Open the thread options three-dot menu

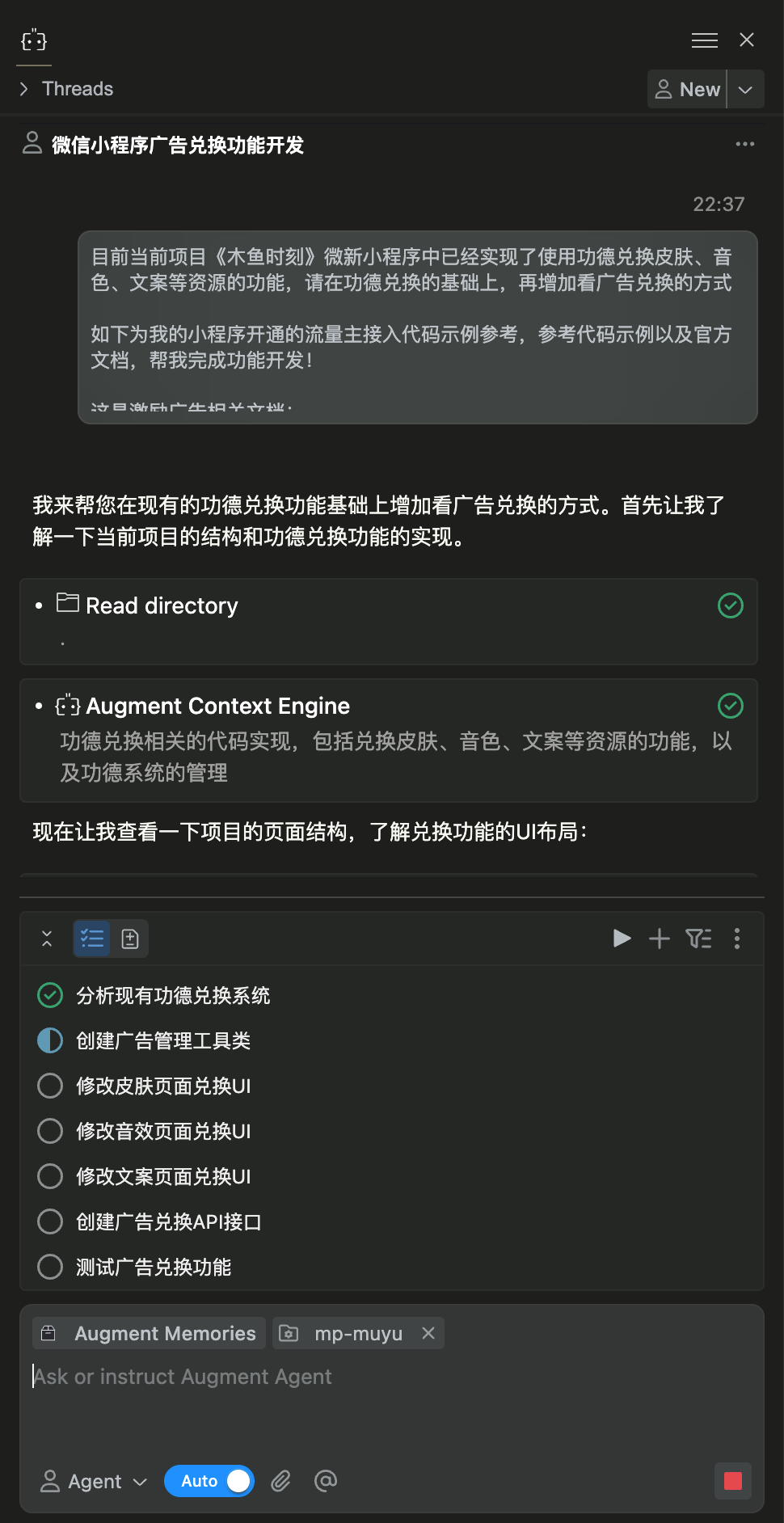click(x=744, y=144)
